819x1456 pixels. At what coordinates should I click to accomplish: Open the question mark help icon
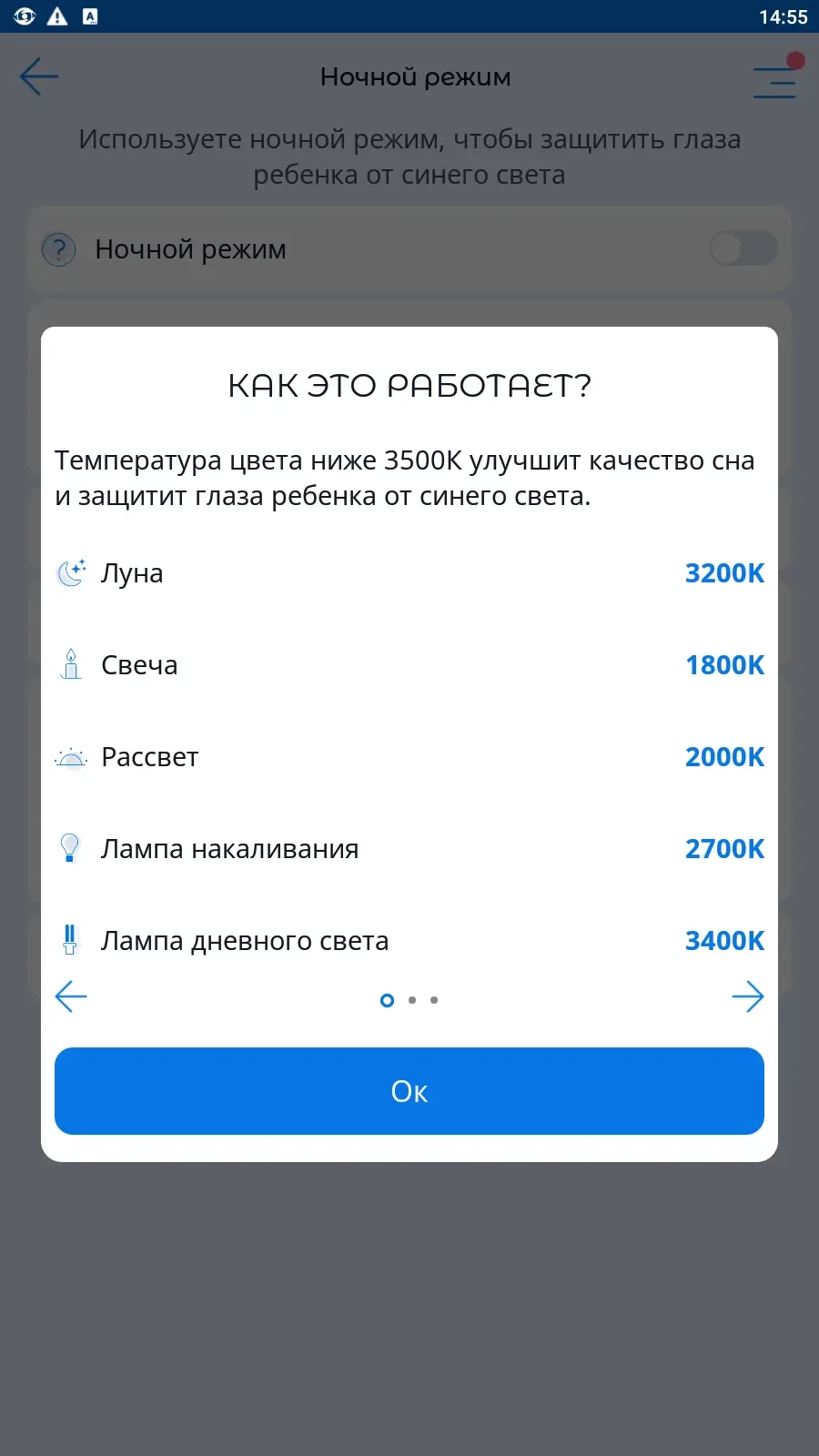pos(59,249)
